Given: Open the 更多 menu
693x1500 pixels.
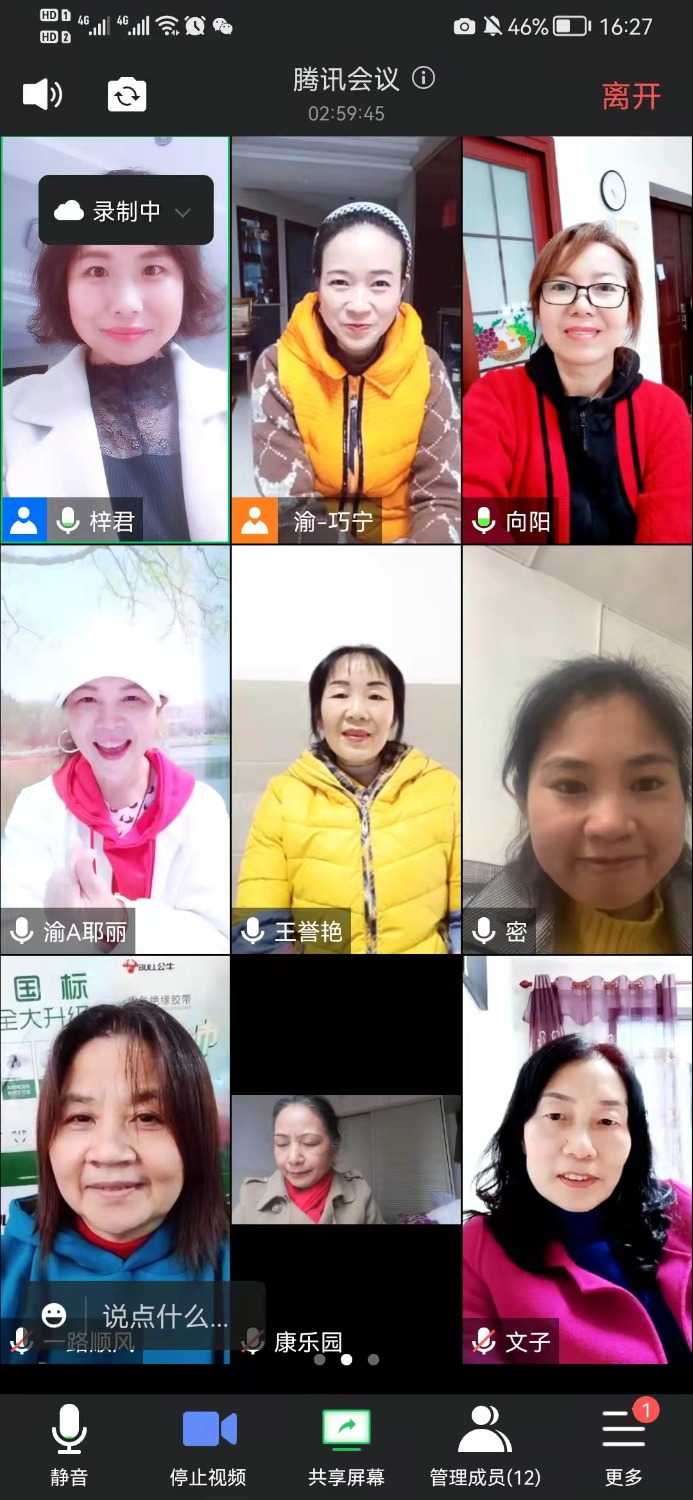Looking at the screenshot, I should [x=624, y=1442].
